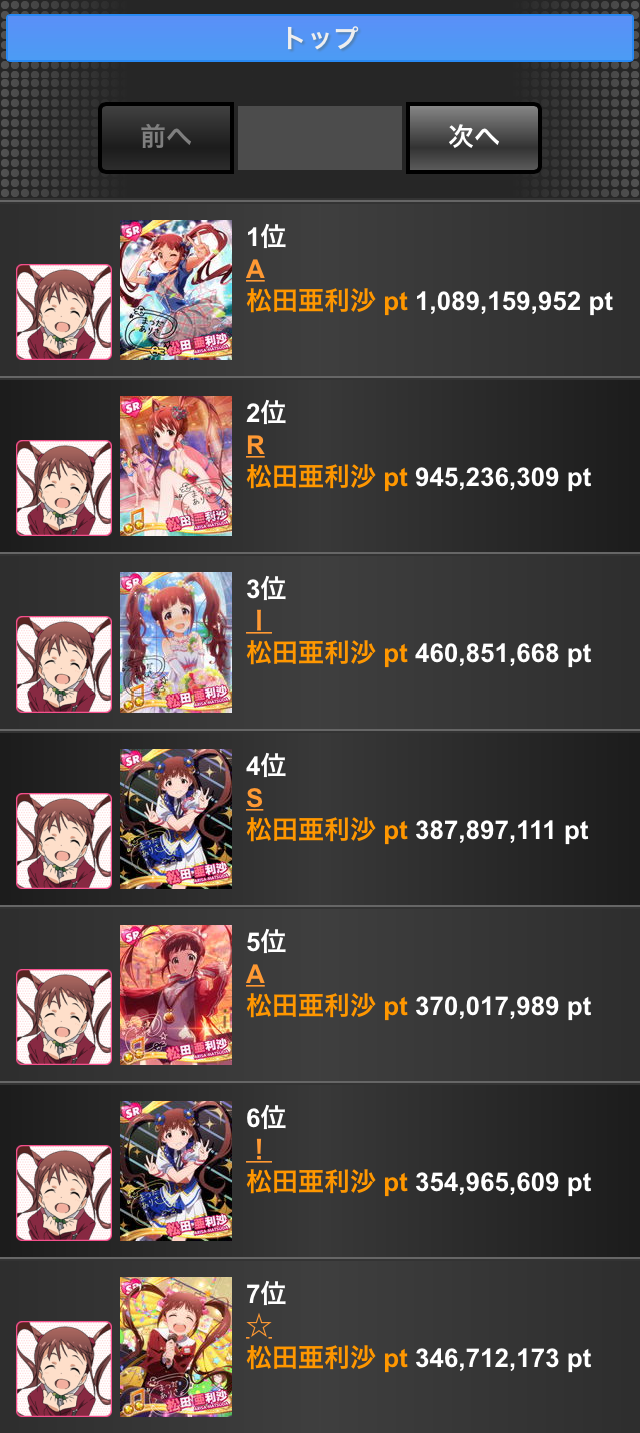Open the 5位 player's name link
This screenshot has height=1433, width=640.
(255, 974)
